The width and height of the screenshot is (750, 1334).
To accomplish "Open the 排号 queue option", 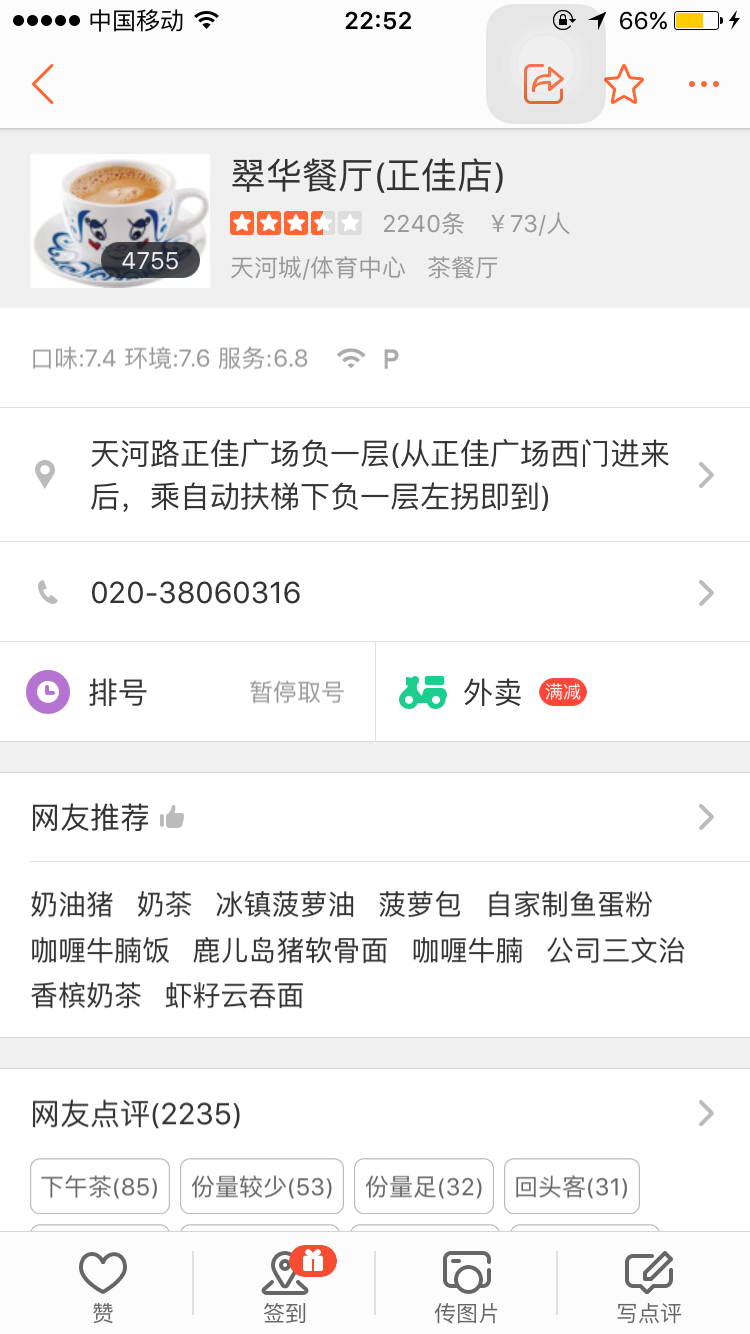I will [x=187, y=692].
